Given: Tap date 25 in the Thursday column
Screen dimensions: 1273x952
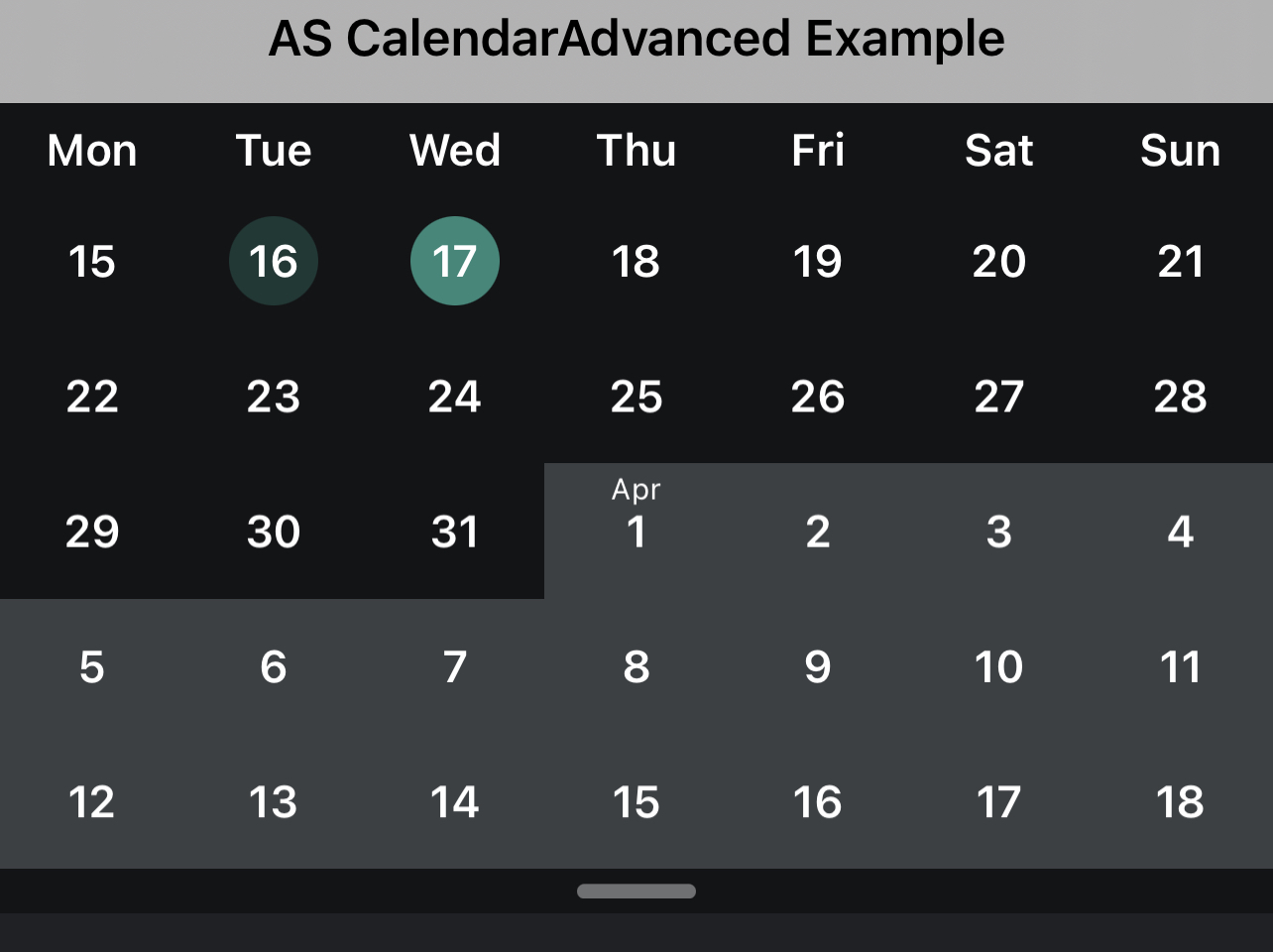Looking at the screenshot, I should [636, 397].
